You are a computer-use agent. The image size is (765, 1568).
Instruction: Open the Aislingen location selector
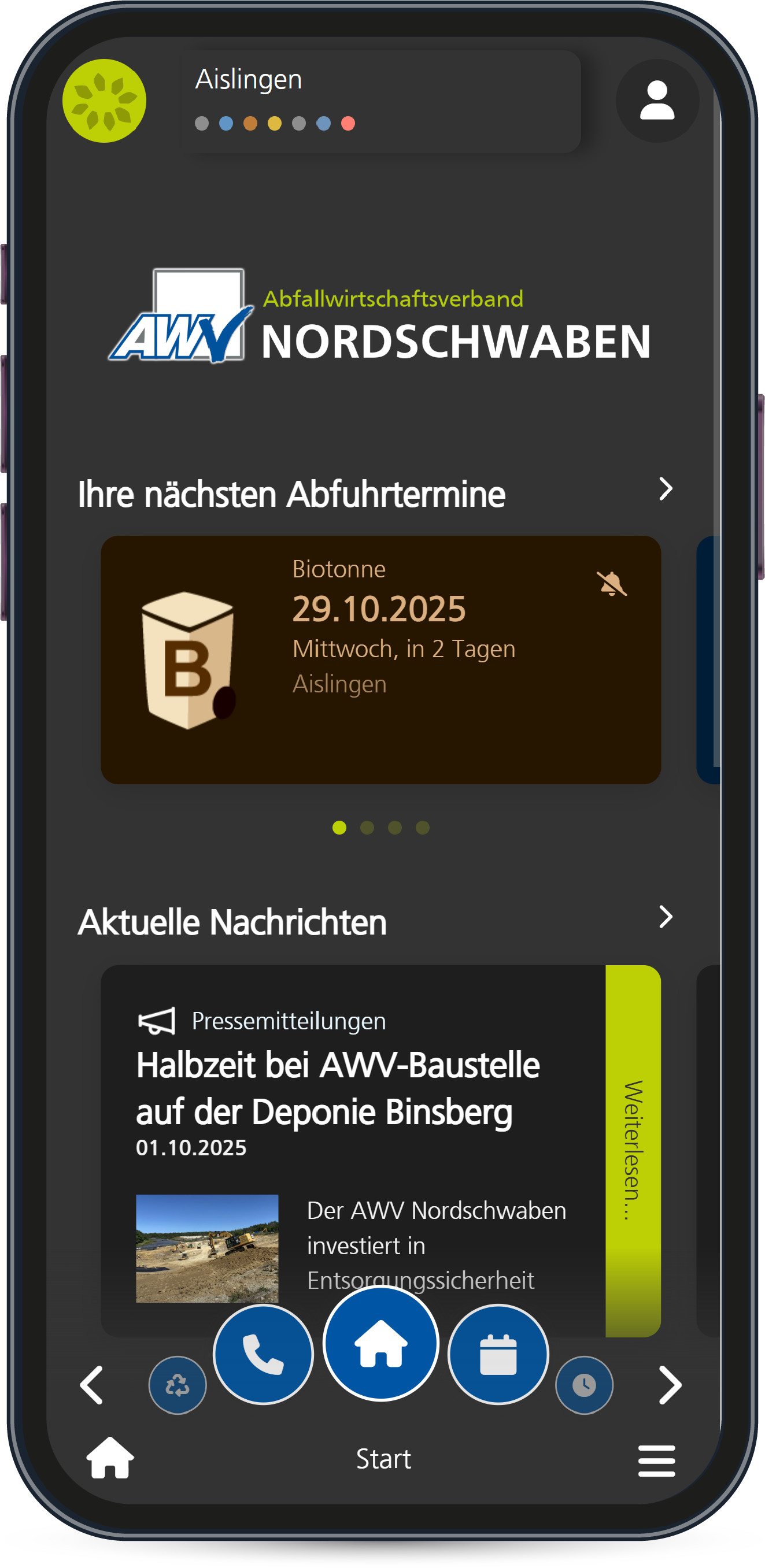tap(383, 101)
